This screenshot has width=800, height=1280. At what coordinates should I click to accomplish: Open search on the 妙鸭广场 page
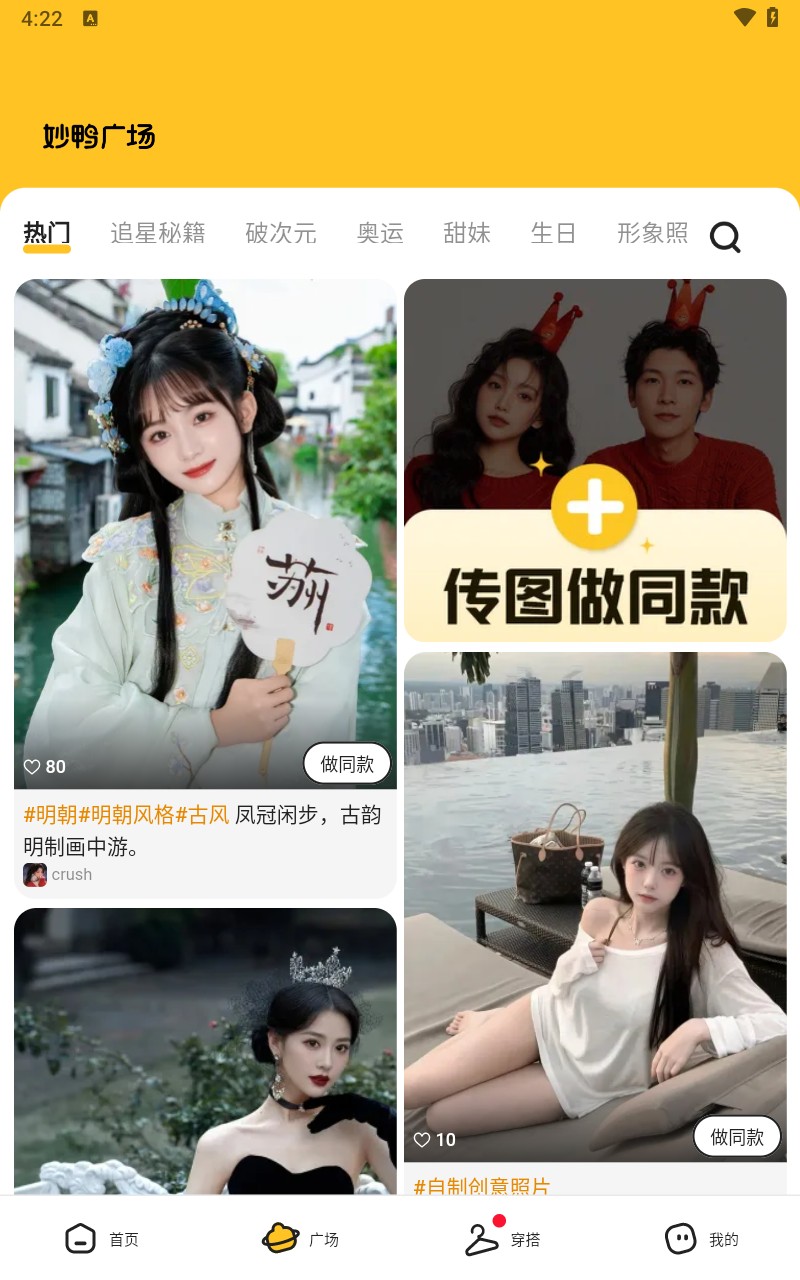click(724, 237)
